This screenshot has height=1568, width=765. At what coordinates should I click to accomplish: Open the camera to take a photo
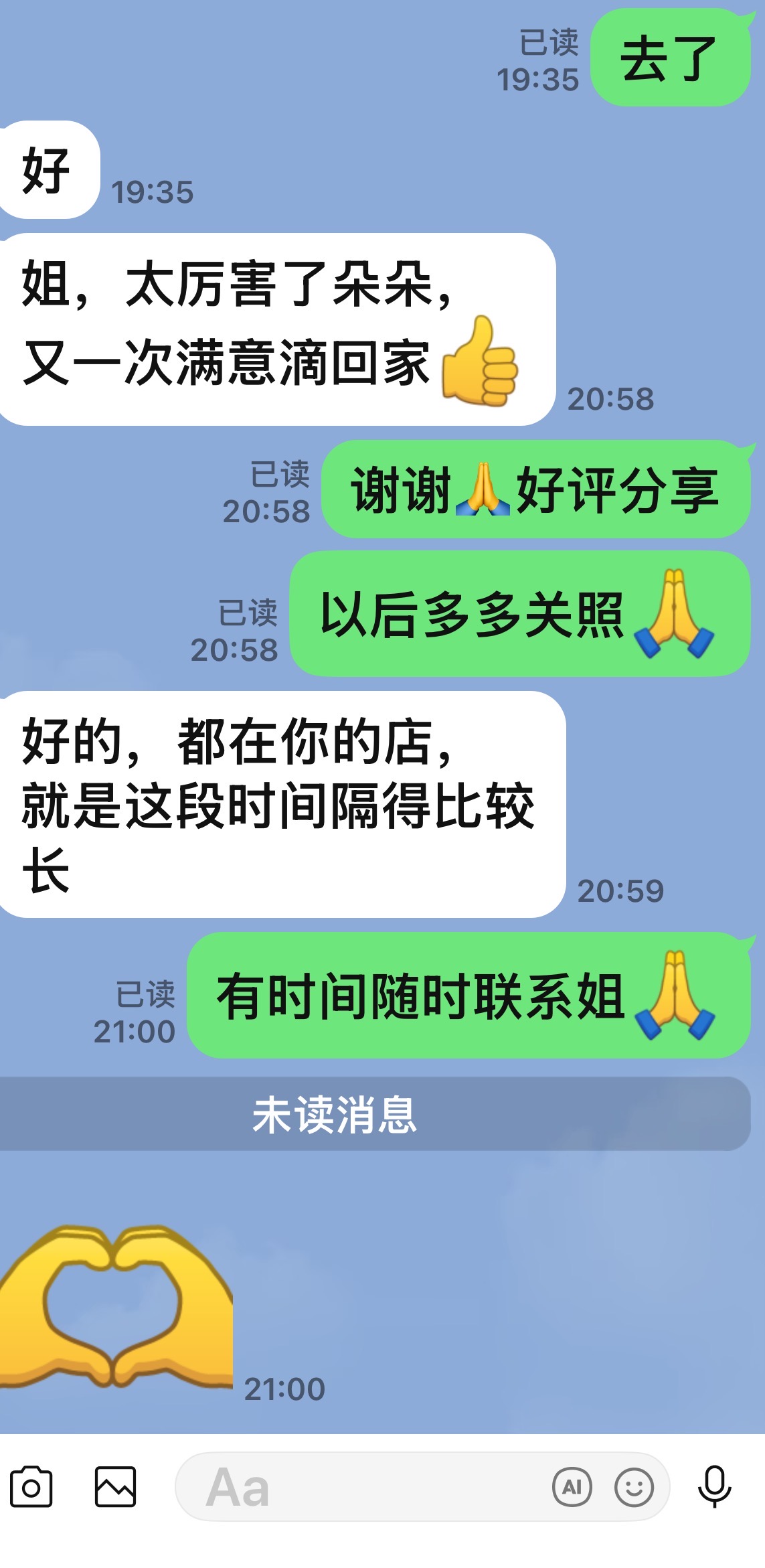point(31,1486)
